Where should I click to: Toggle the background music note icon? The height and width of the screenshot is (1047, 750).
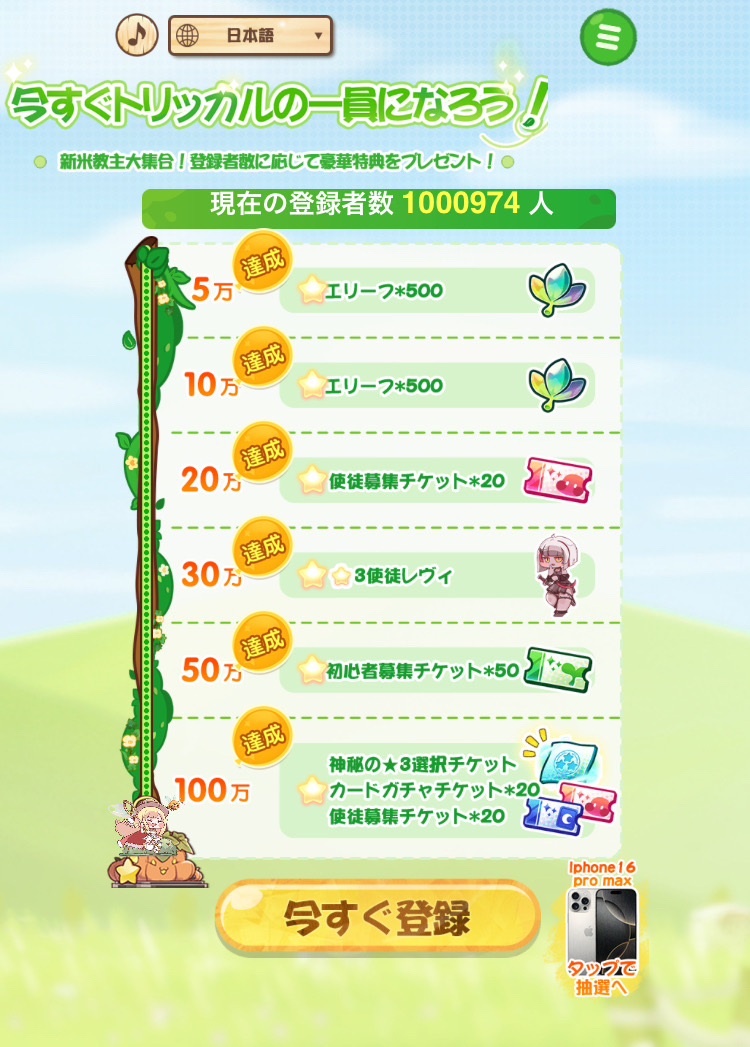click(x=138, y=36)
